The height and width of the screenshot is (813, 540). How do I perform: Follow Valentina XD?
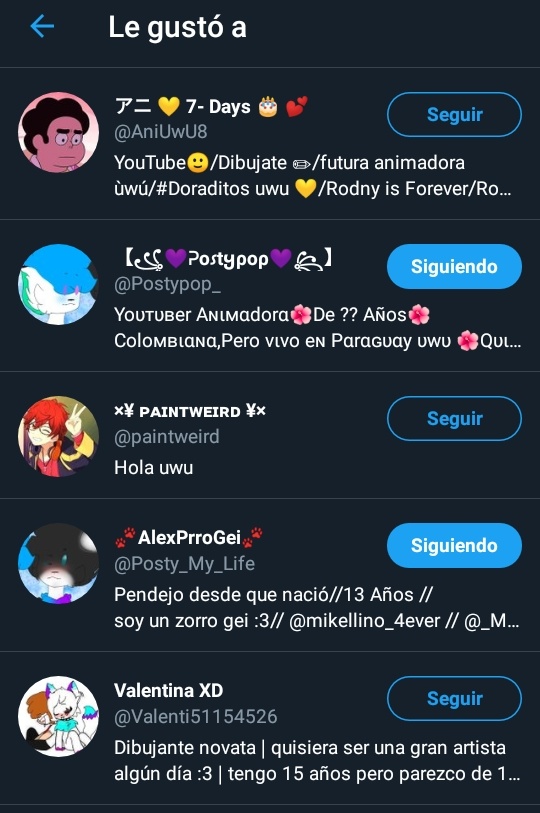454,698
